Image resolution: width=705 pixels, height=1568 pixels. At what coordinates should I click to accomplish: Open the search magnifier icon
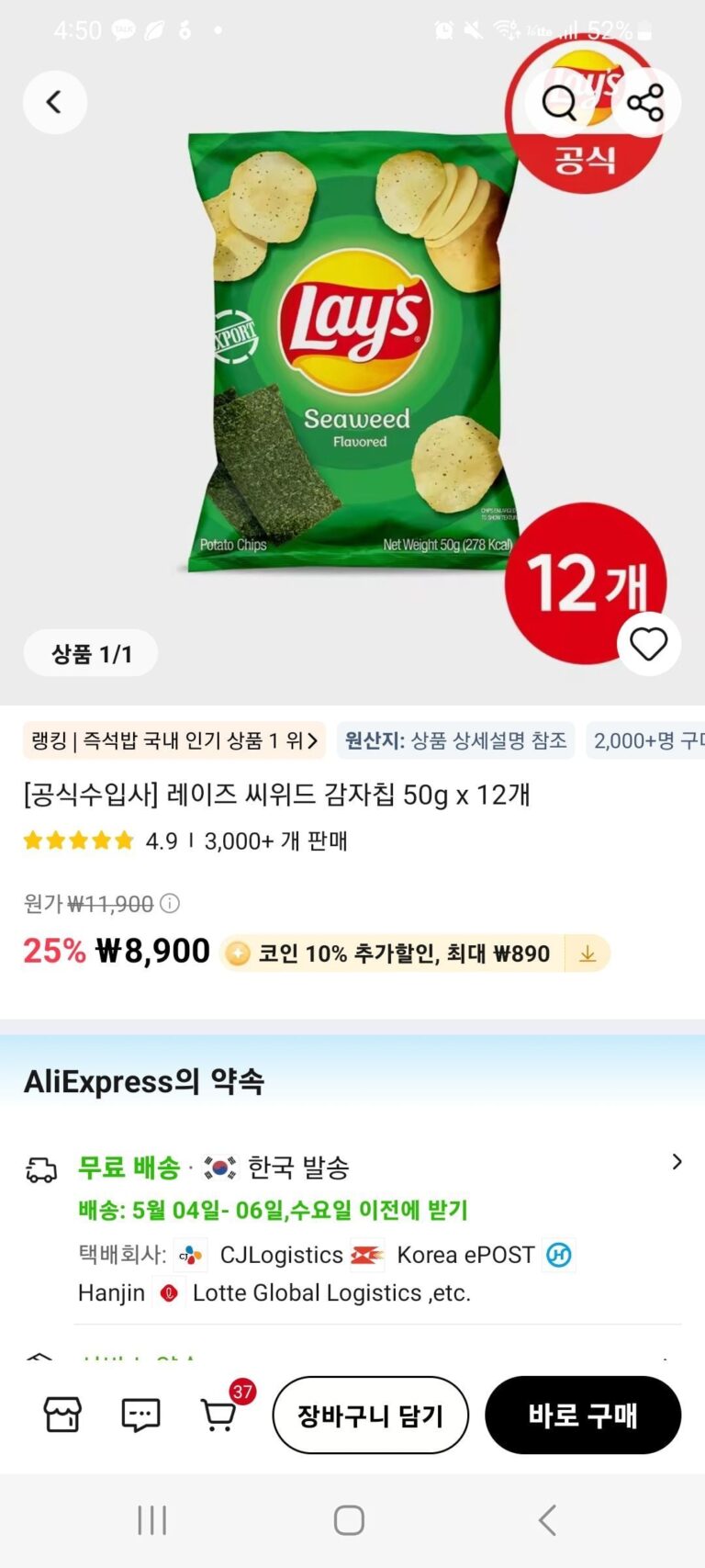(x=558, y=103)
